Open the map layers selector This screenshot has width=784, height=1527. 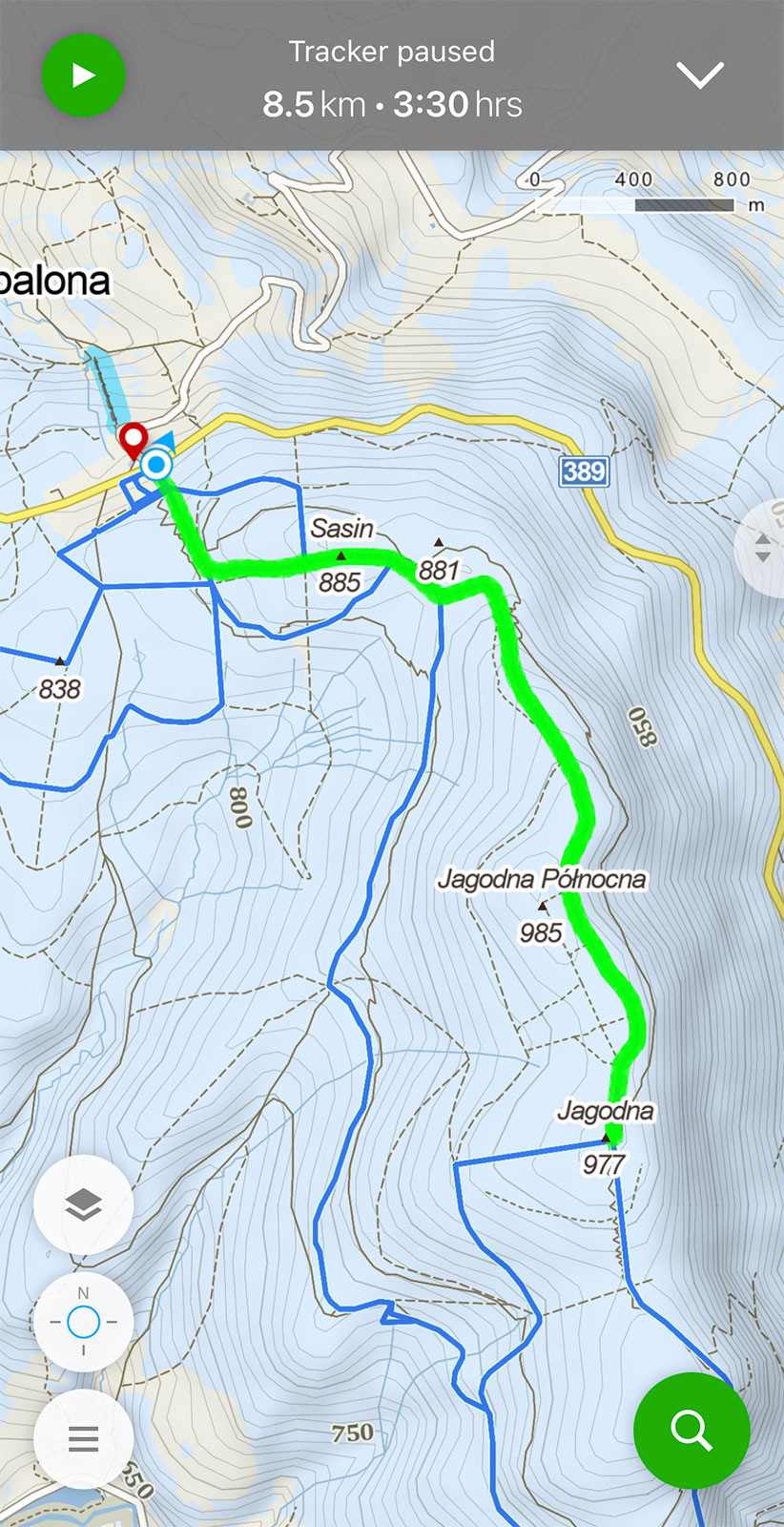(x=83, y=1205)
